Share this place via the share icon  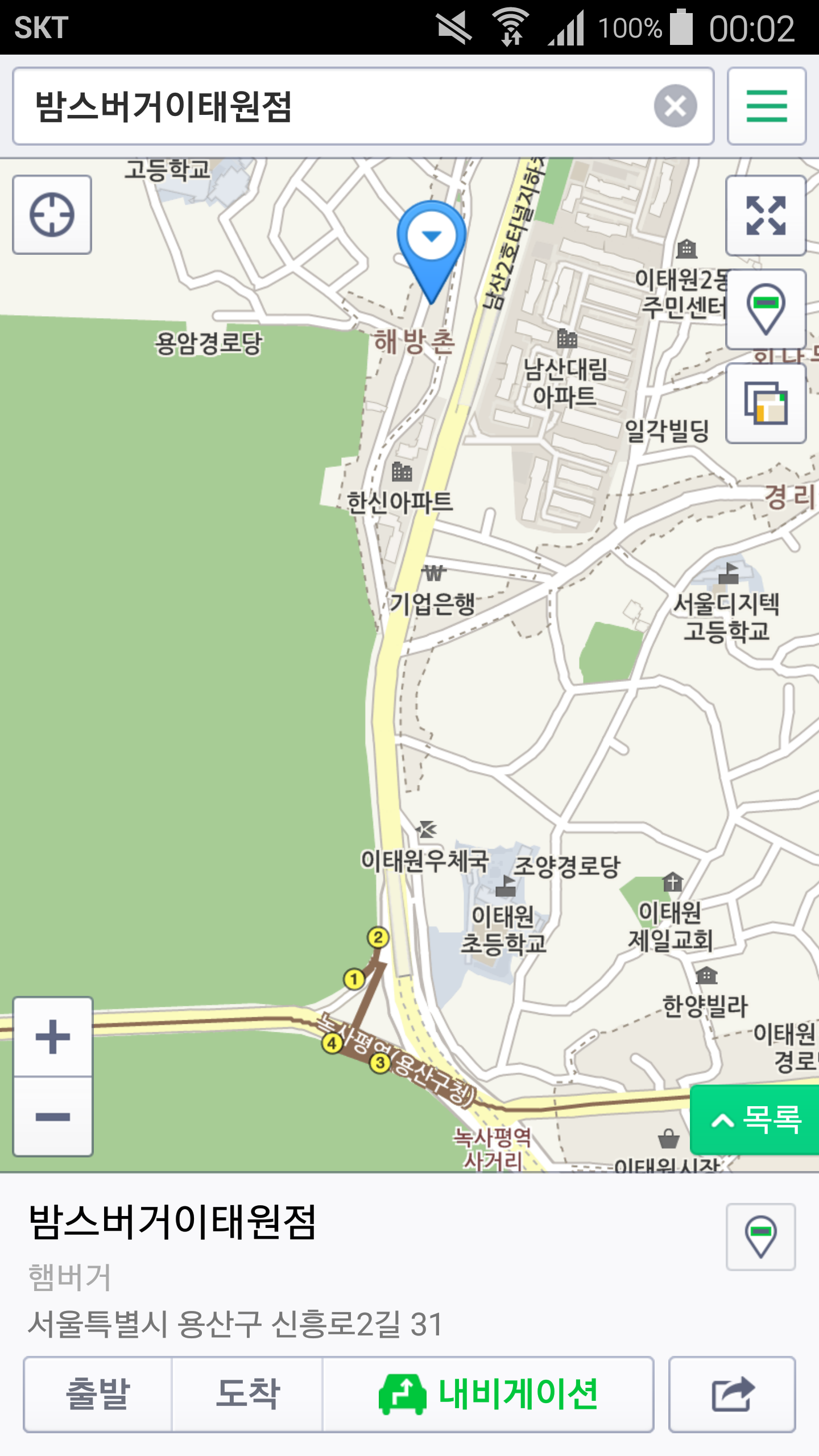tap(732, 1394)
